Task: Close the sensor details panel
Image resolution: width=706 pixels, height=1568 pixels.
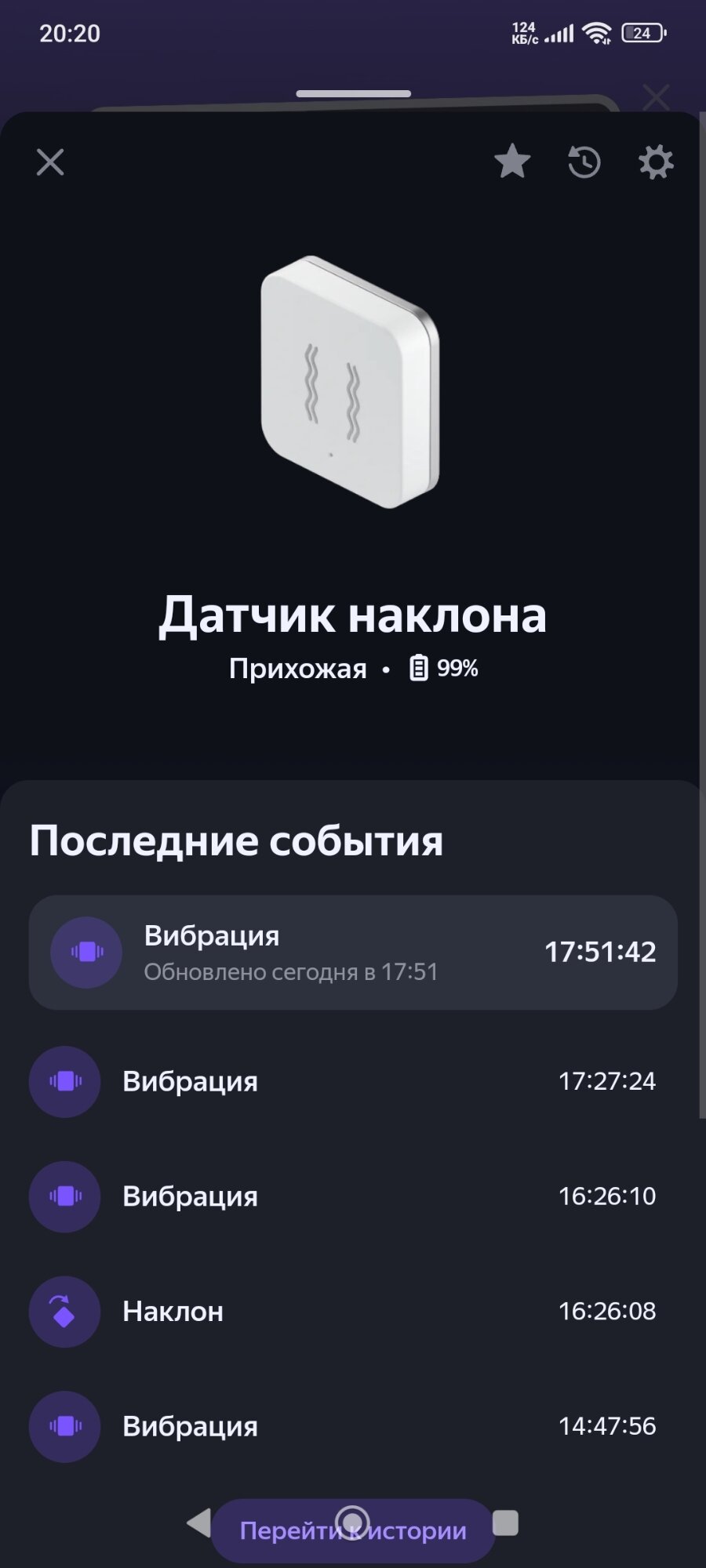Action: click(50, 162)
